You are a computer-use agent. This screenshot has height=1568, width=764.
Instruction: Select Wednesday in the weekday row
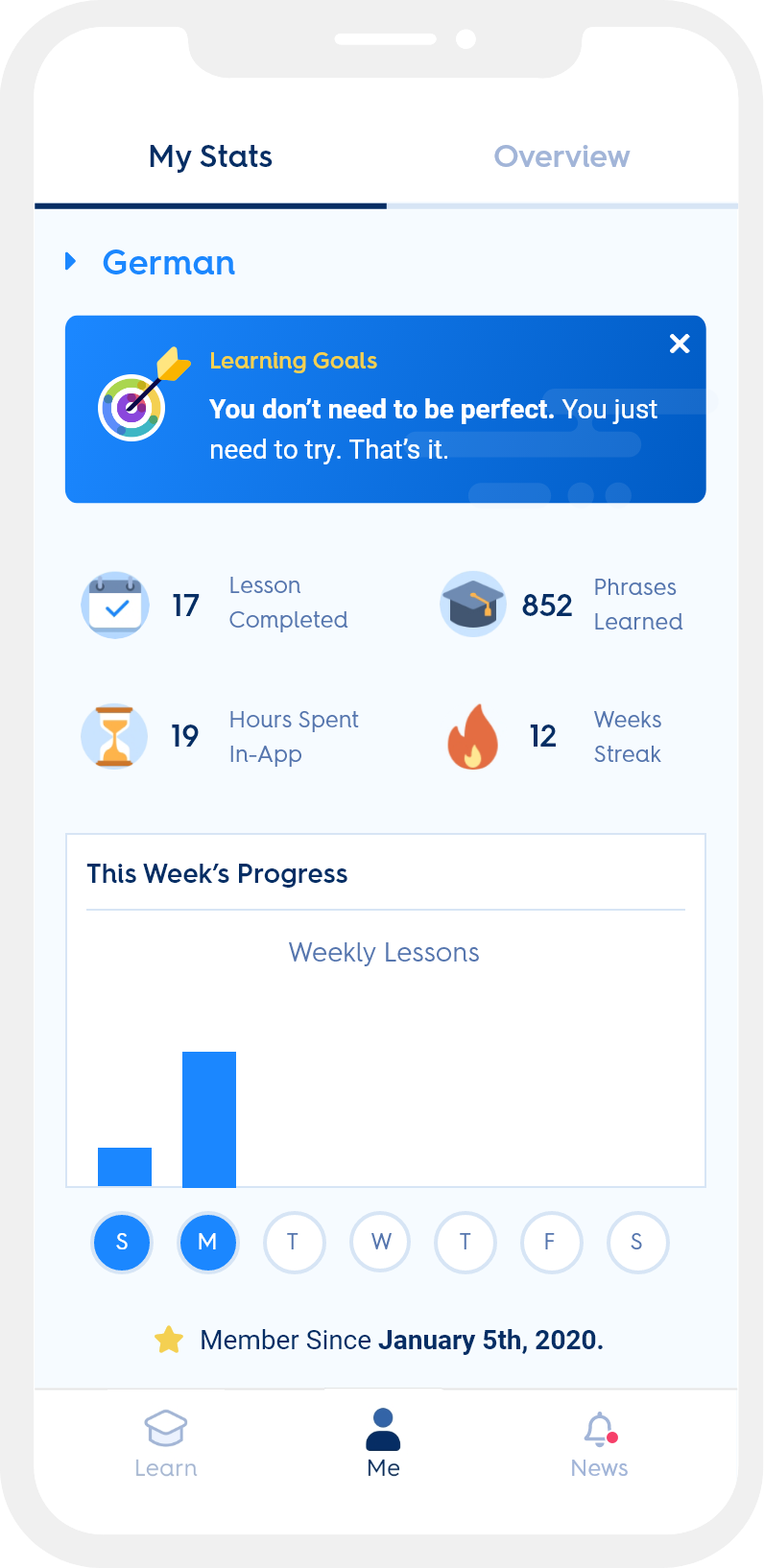380,1242
